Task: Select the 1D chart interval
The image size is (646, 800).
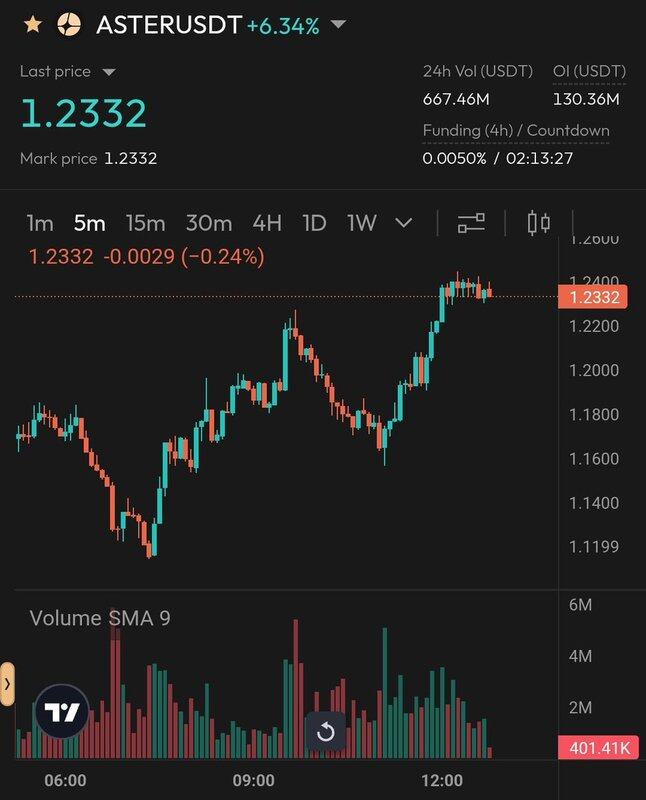Action: [x=314, y=223]
